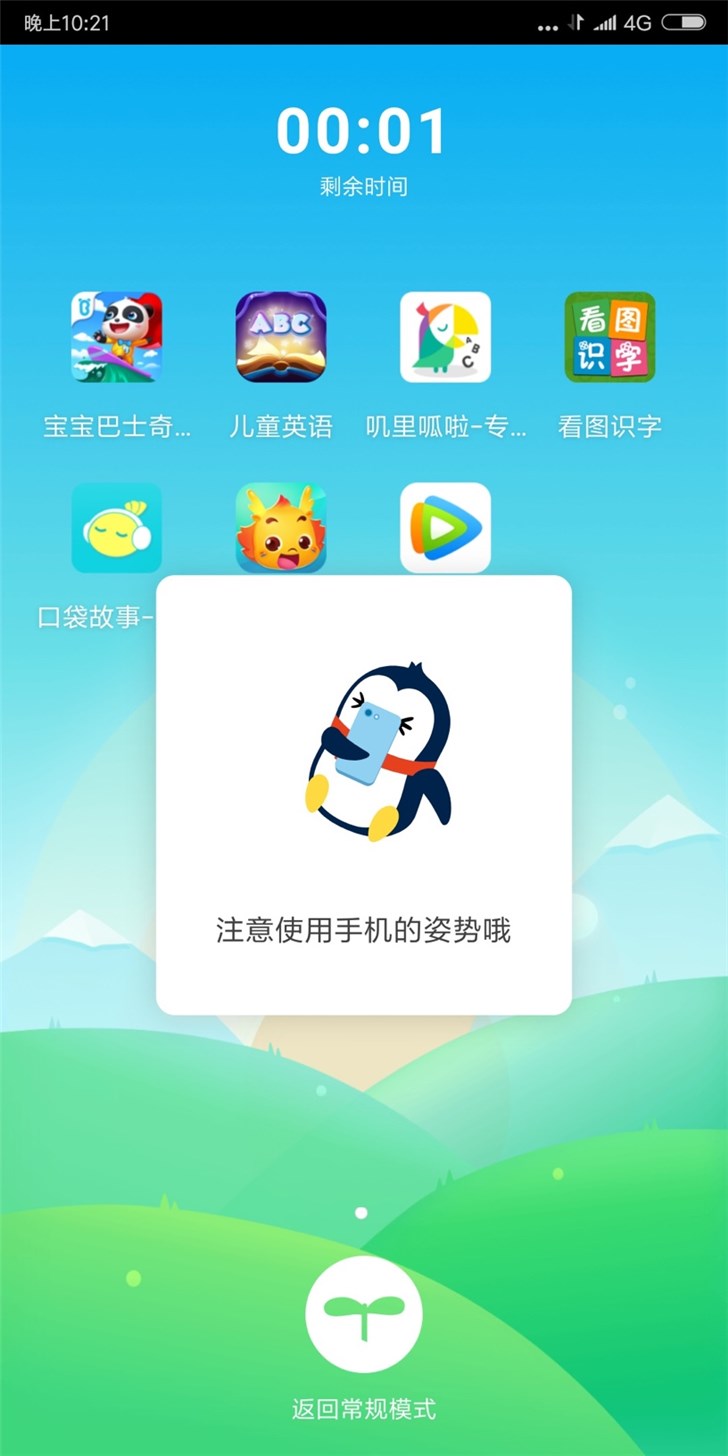The image size is (728, 1456).
Task: Tap the 00:01 countdown timer
Action: 363,130
